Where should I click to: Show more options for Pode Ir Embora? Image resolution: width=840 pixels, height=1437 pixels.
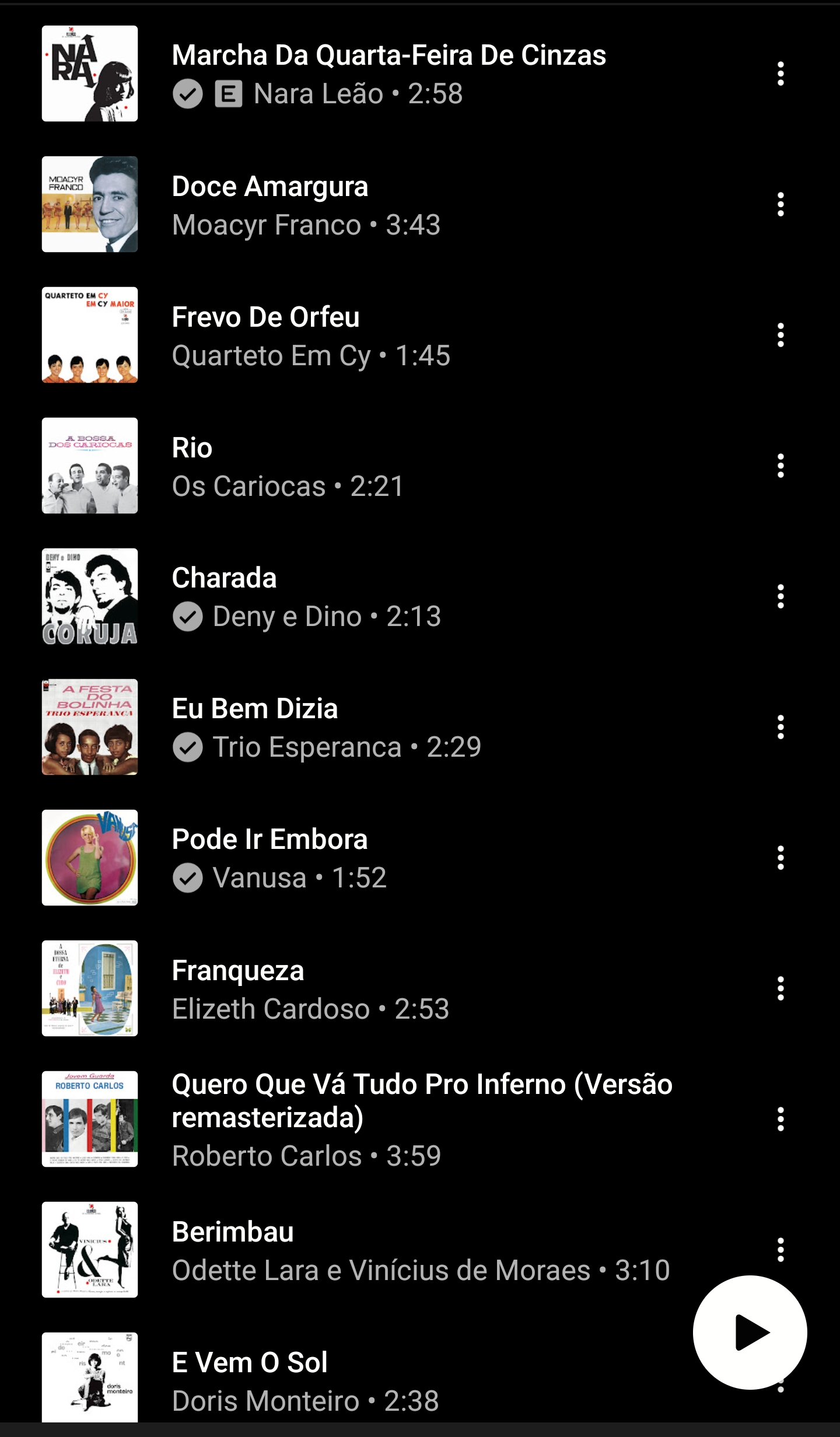tap(780, 858)
